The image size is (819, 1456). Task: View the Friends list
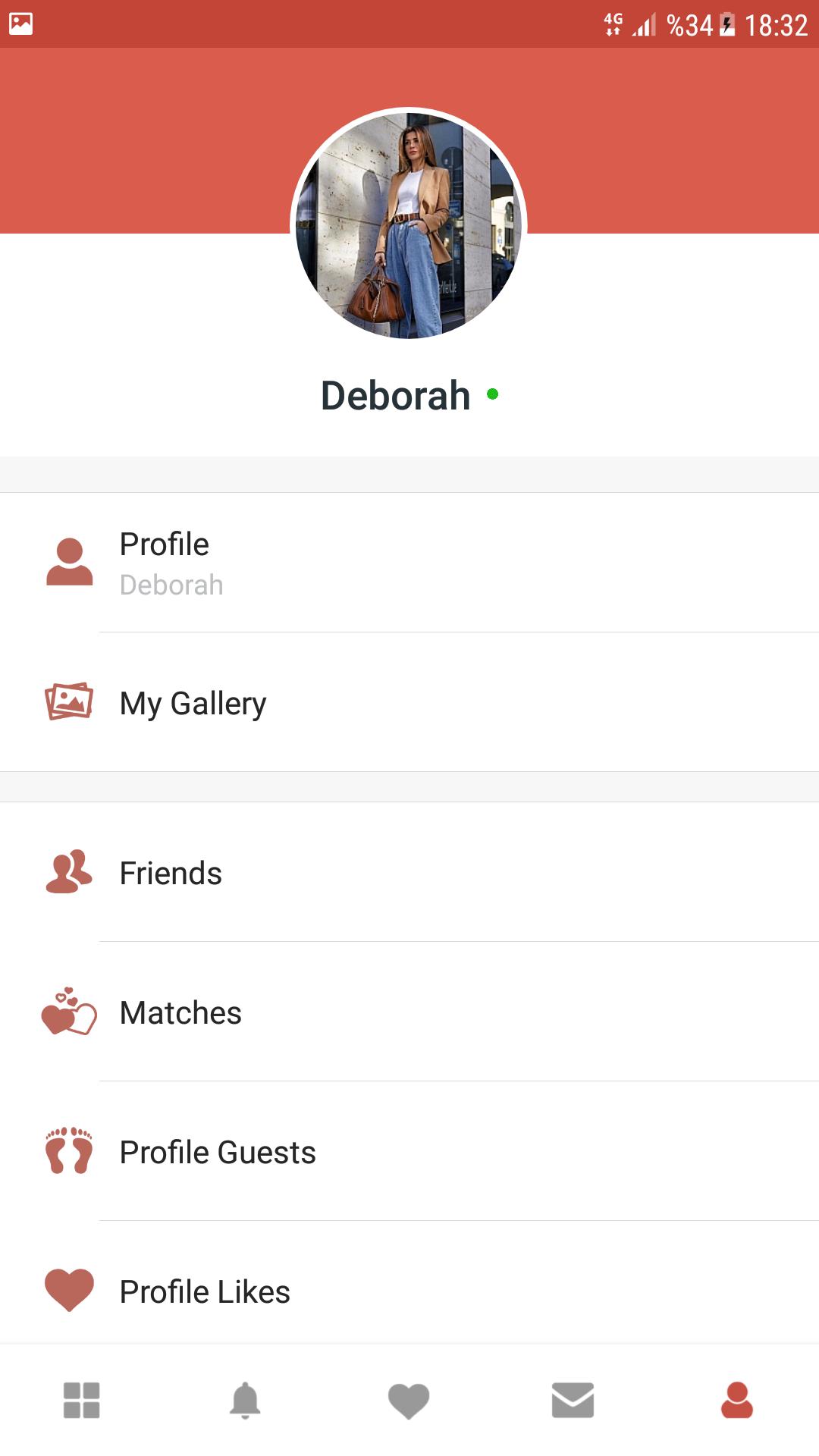(409, 873)
